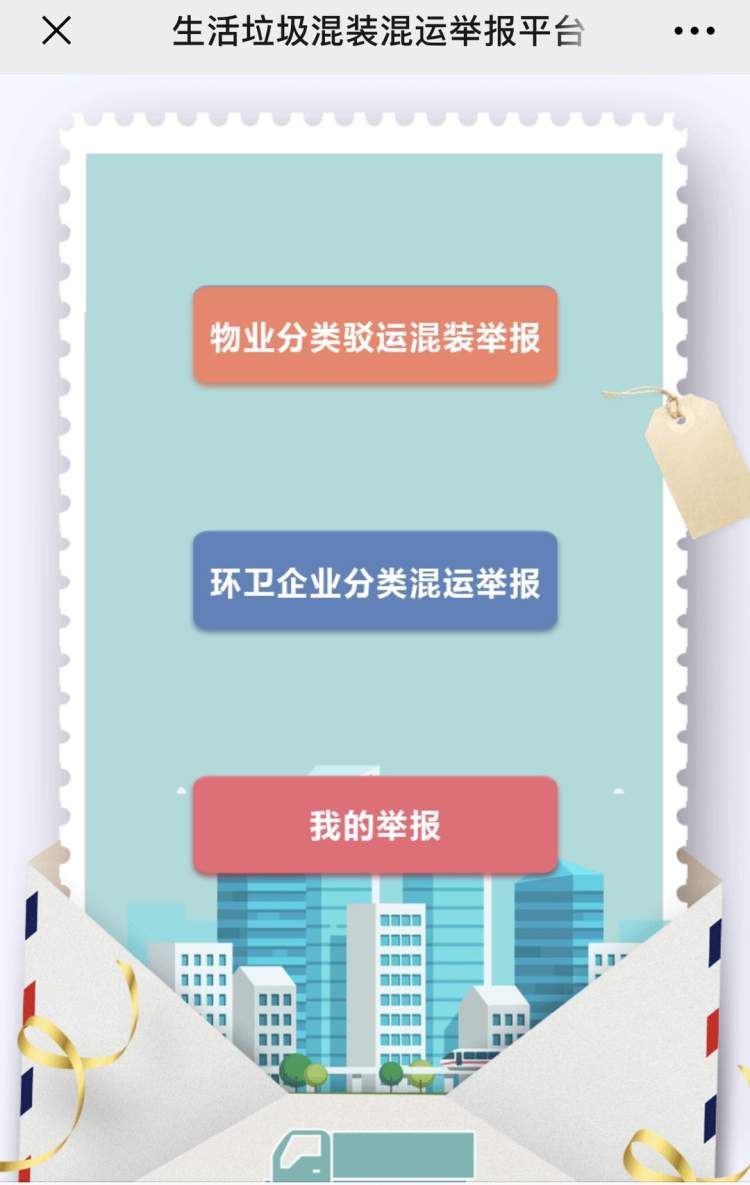The image size is (750, 1185).
Task: Close the garbage reporting platform page
Action: point(57,31)
